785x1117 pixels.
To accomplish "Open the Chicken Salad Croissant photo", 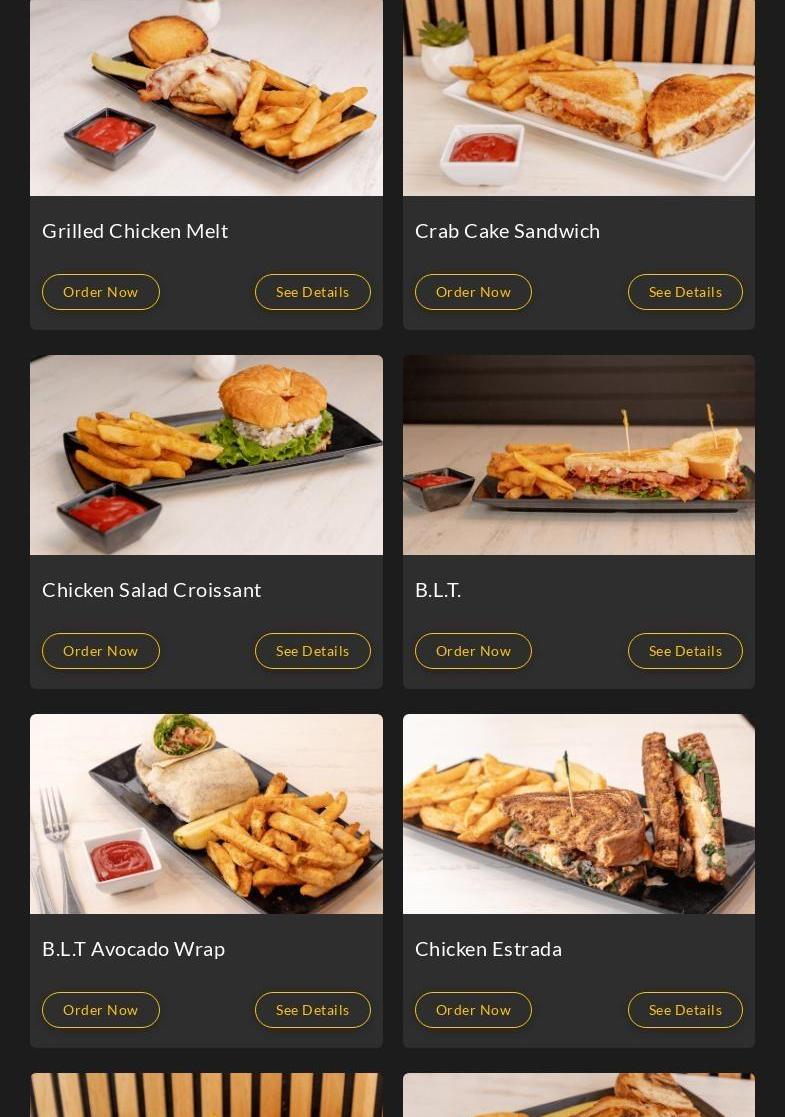I will 206,455.
